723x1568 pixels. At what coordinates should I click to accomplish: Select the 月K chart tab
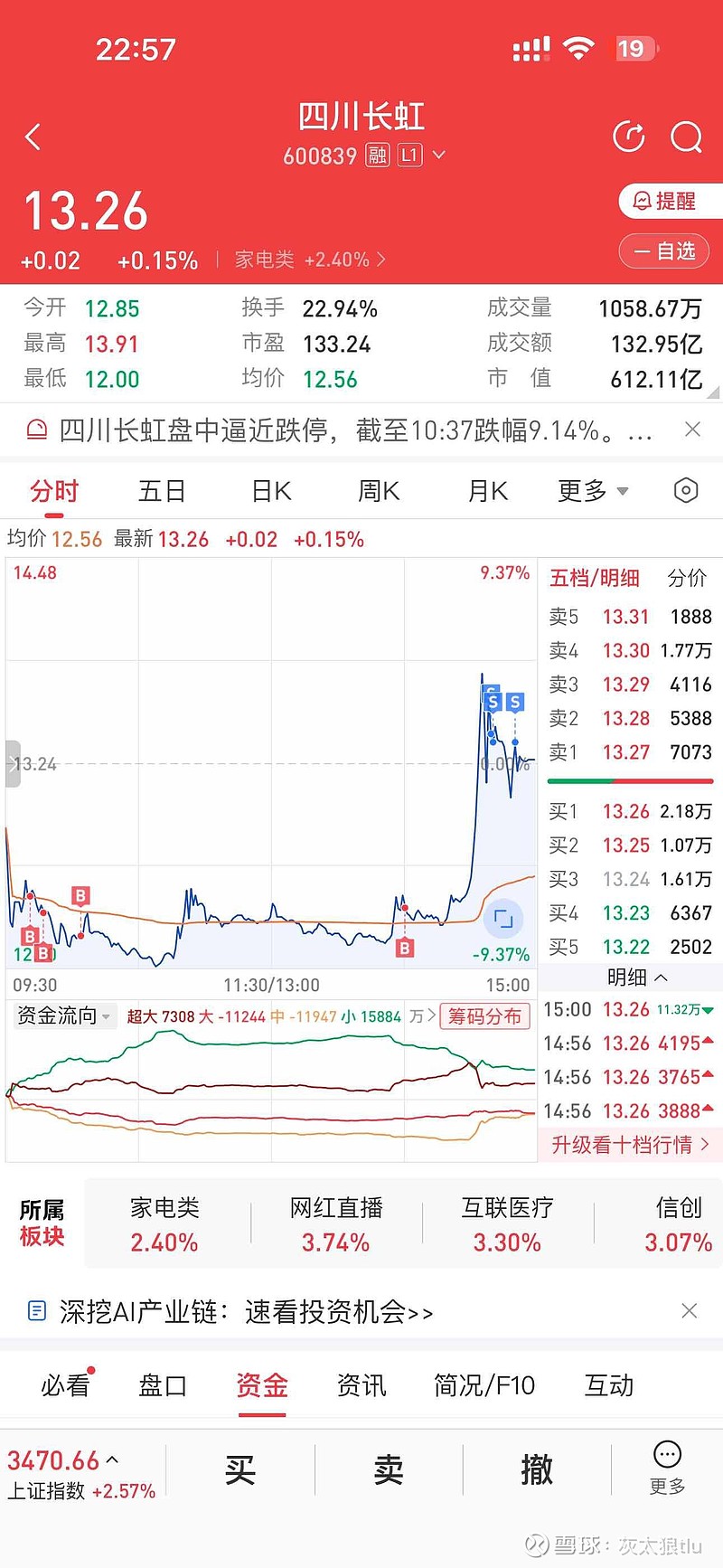click(x=487, y=491)
